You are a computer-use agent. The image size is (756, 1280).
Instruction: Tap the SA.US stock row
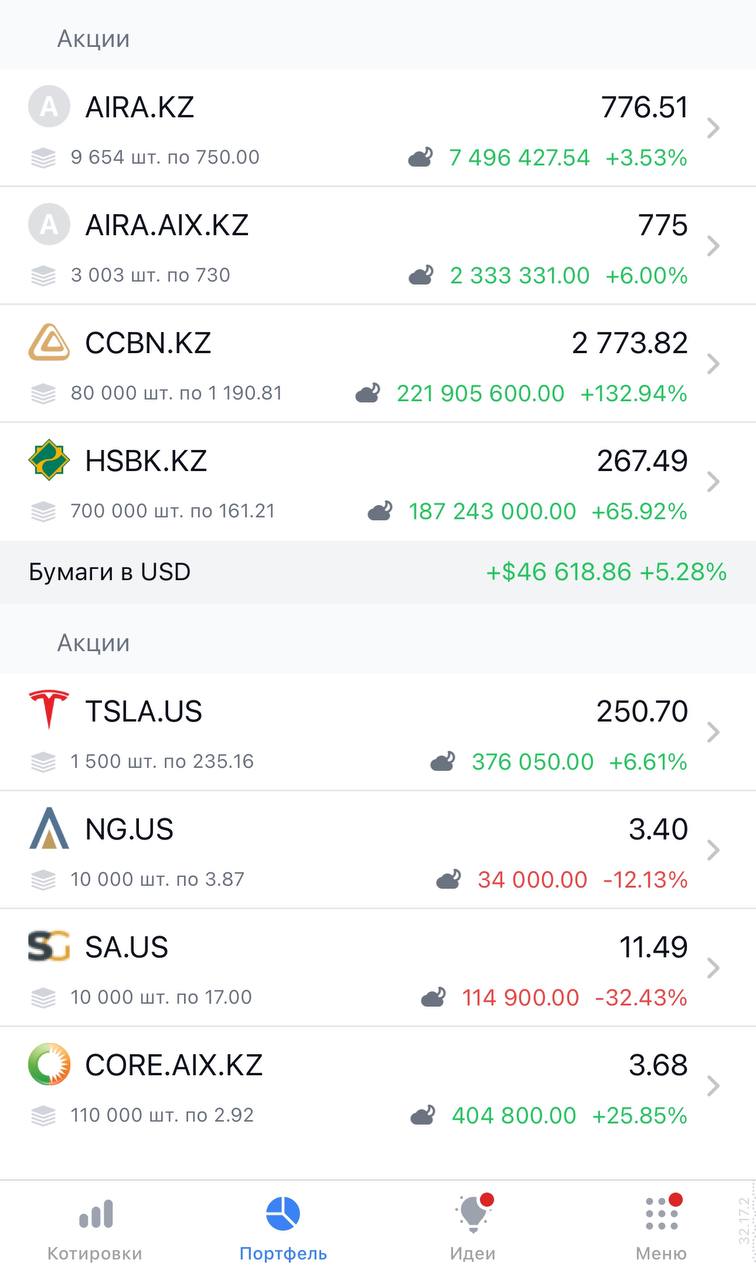(378, 969)
